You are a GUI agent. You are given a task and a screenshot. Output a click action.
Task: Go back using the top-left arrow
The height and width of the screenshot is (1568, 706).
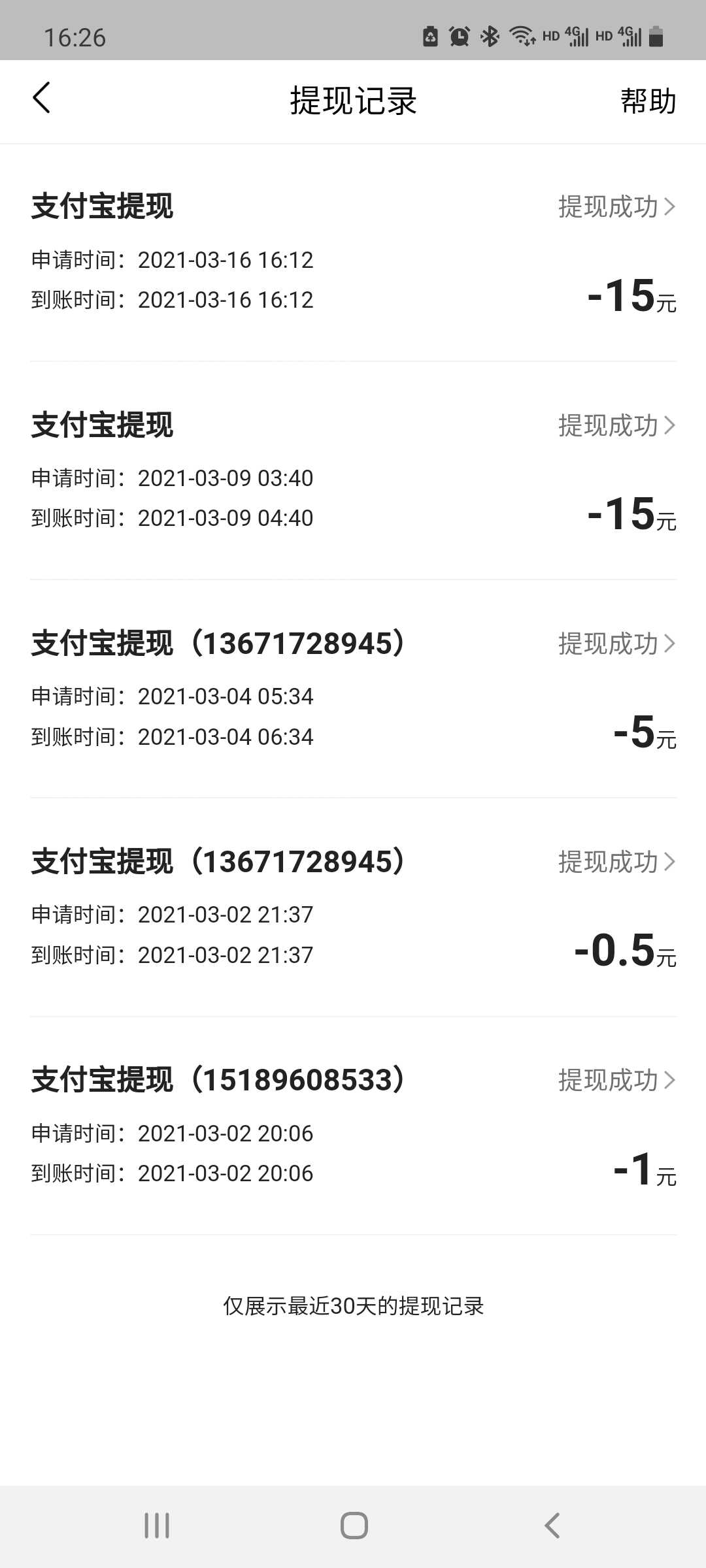41,99
